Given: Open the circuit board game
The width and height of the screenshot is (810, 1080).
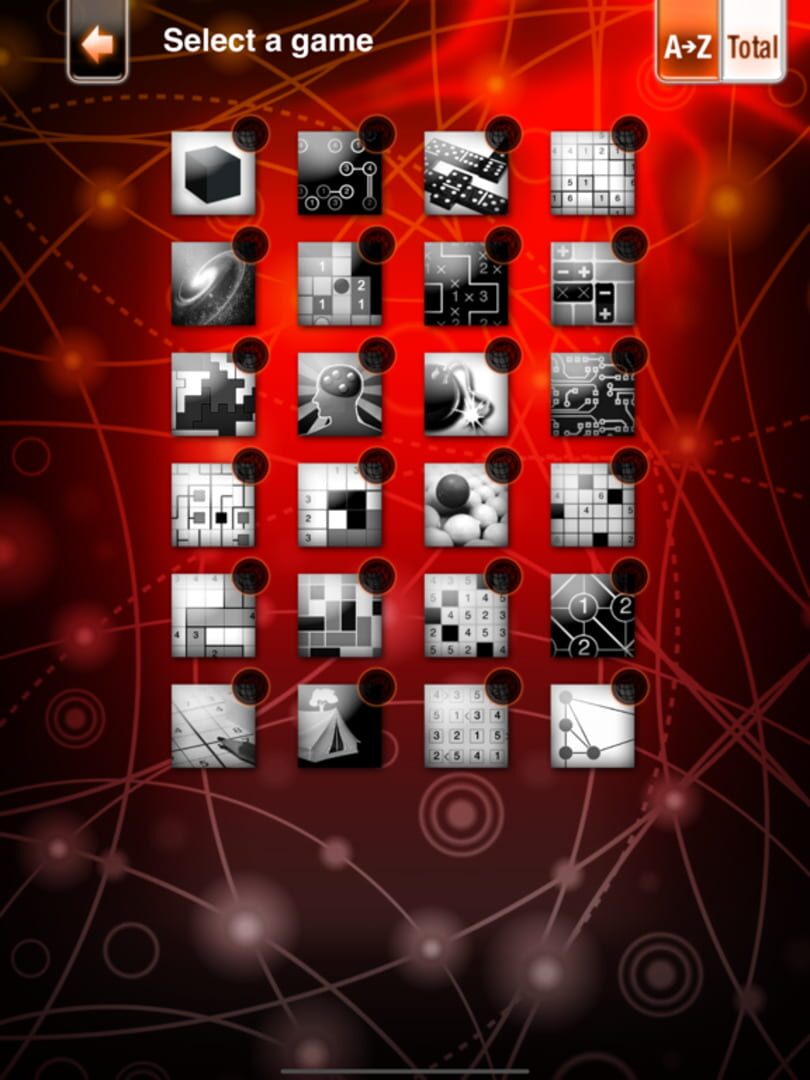Looking at the screenshot, I should coord(592,394).
